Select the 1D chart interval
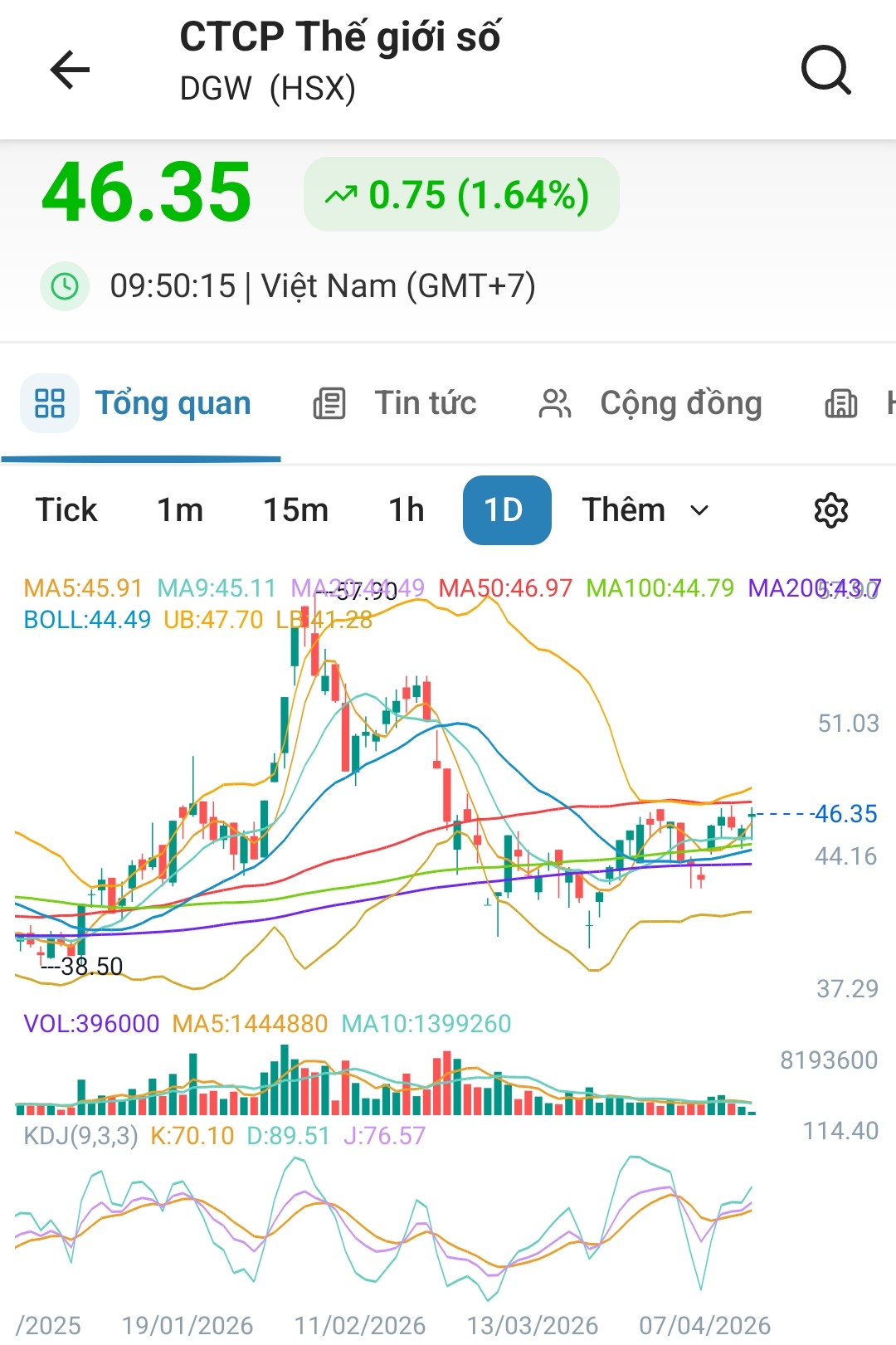Viewport: 896px width, 1345px height. pos(506,510)
